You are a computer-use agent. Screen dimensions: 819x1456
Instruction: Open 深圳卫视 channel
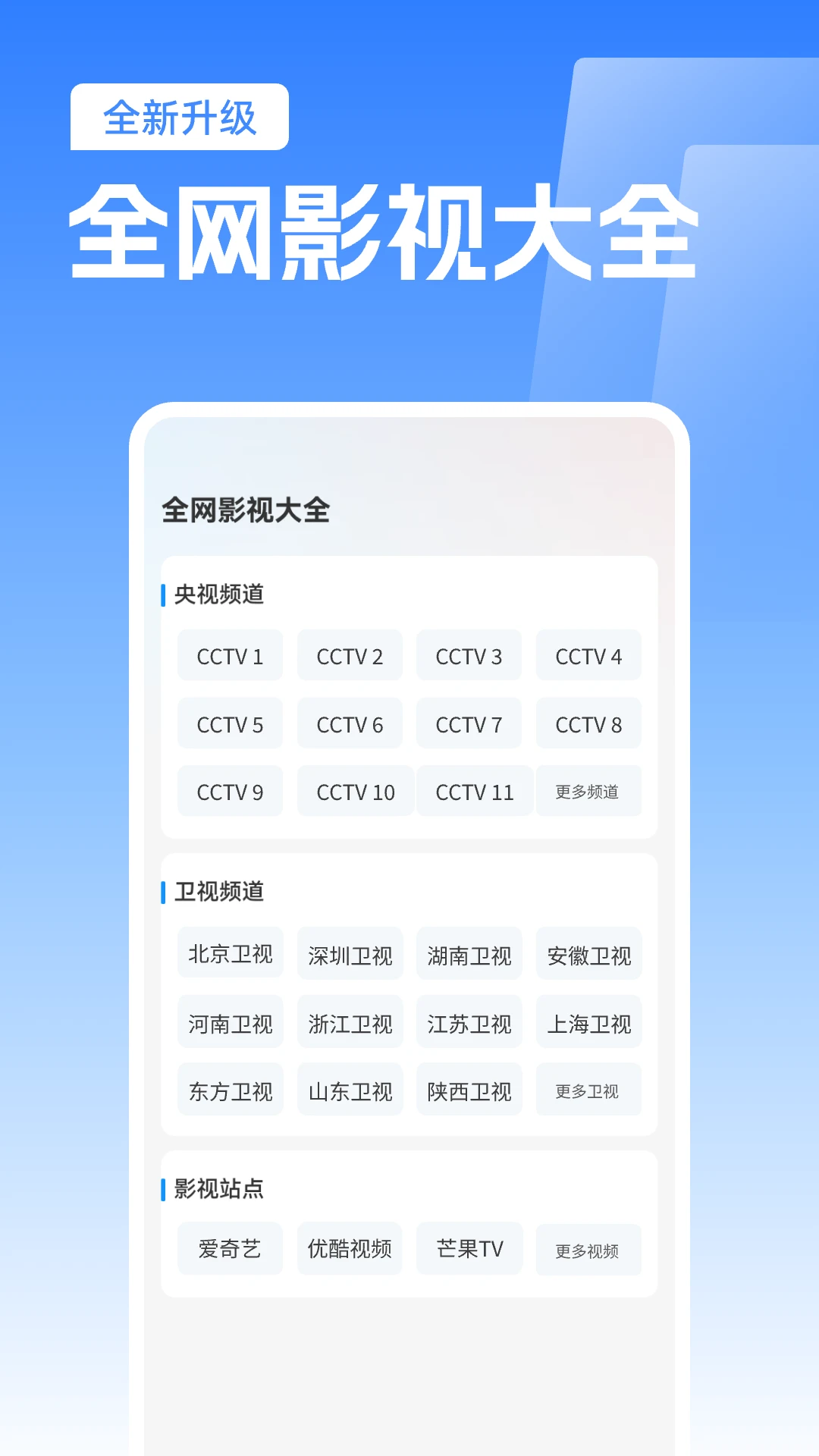(x=350, y=955)
